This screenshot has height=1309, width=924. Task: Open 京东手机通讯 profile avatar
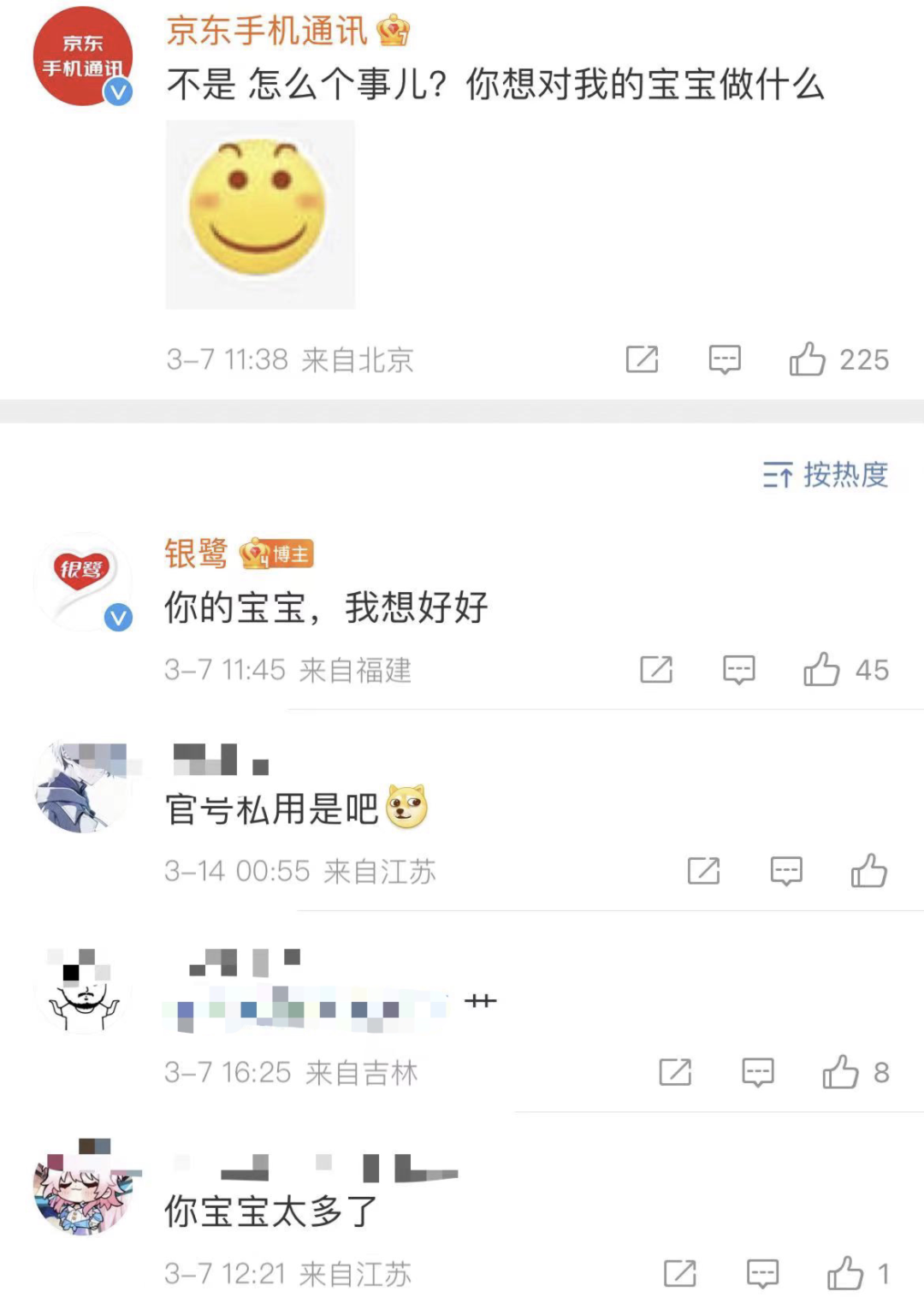coord(82,56)
